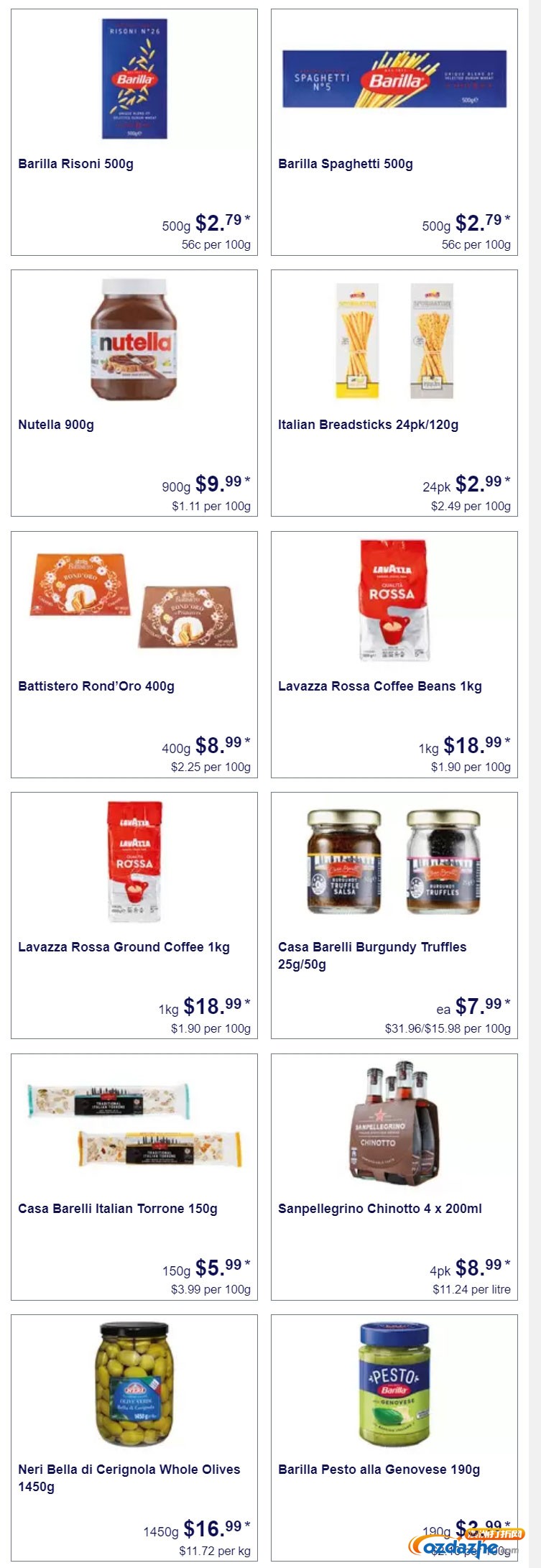View Casa Barelli Italian Torrone 150g

(x=134, y=1176)
